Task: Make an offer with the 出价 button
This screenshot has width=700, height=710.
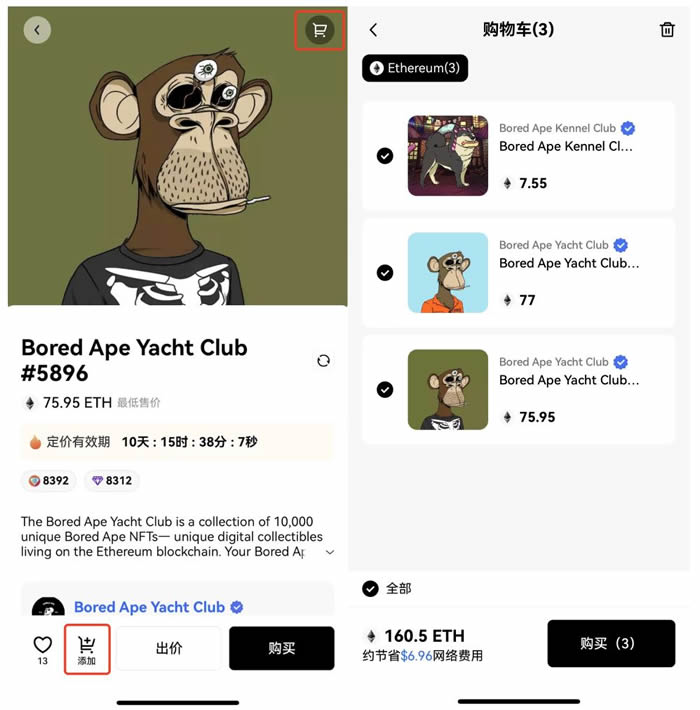Action: (169, 648)
